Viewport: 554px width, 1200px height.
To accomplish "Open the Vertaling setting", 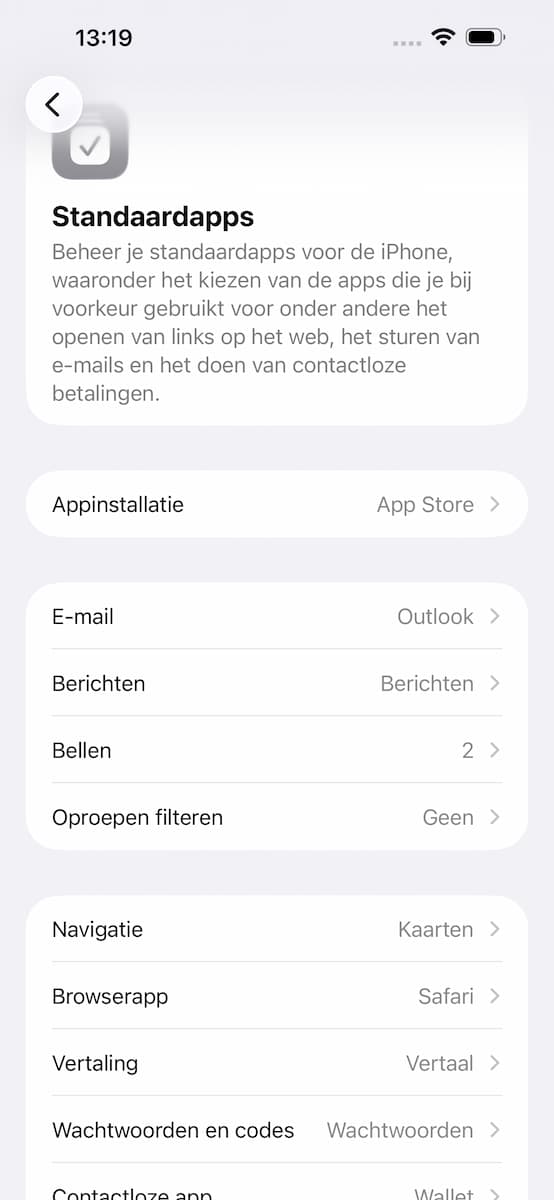I will click(277, 1064).
